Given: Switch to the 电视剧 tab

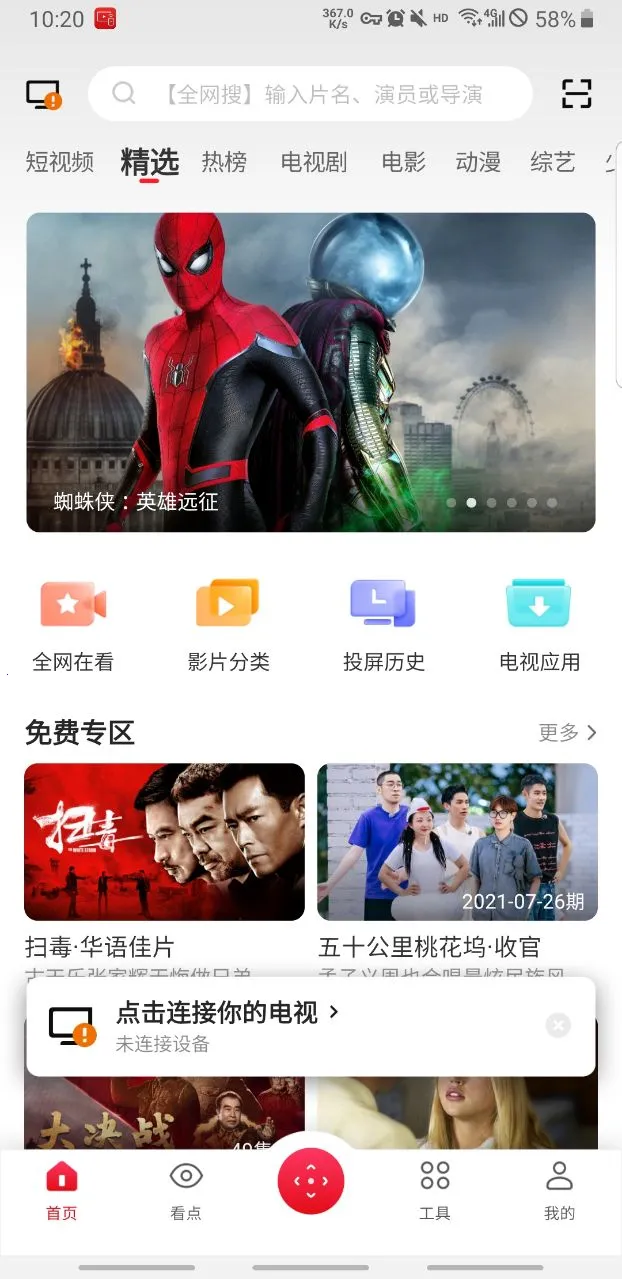Looking at the screenshot, I should 314,162.
